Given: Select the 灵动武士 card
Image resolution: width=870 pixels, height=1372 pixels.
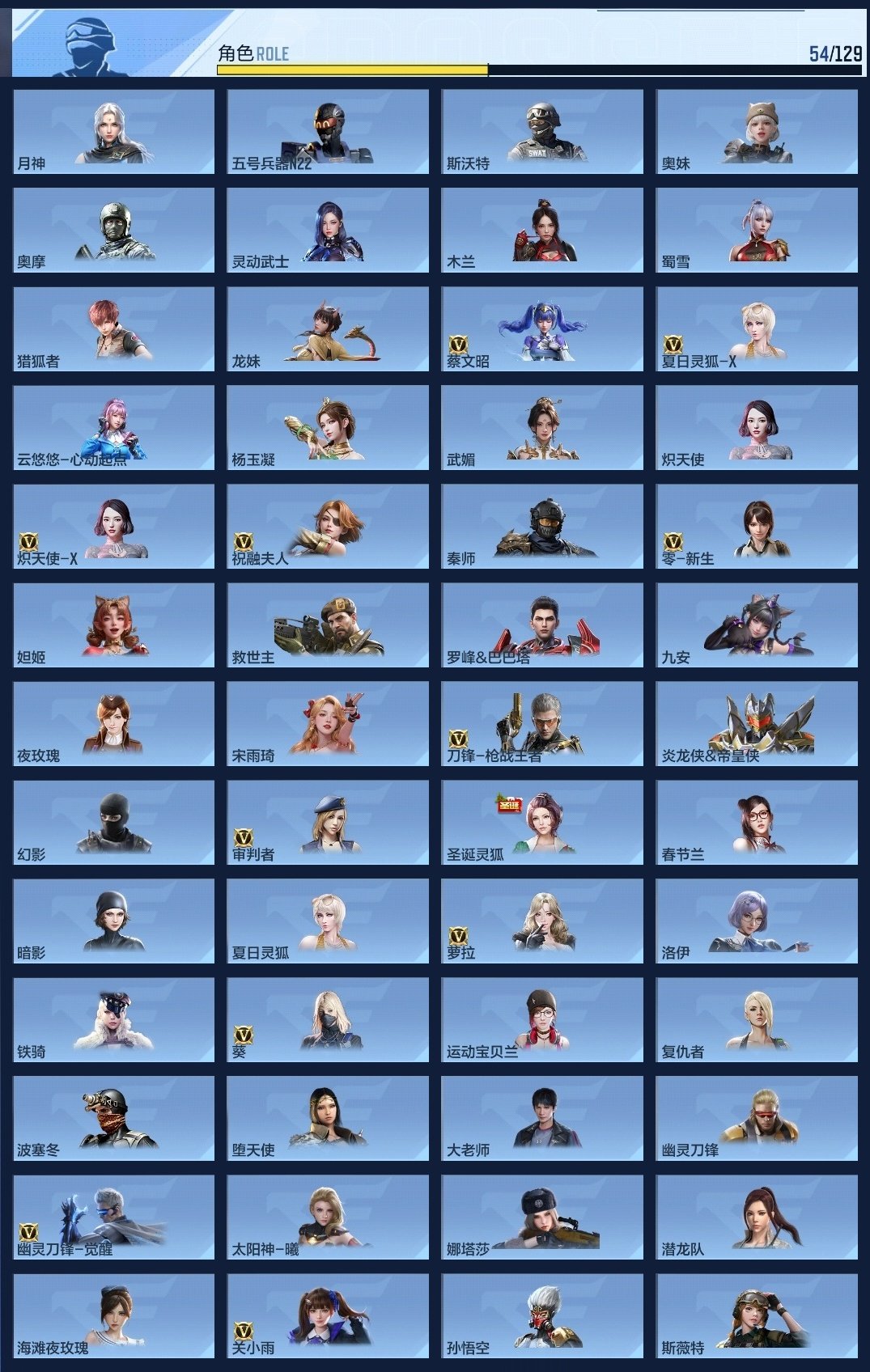Looking at the screenshot, I should [328, 230].
